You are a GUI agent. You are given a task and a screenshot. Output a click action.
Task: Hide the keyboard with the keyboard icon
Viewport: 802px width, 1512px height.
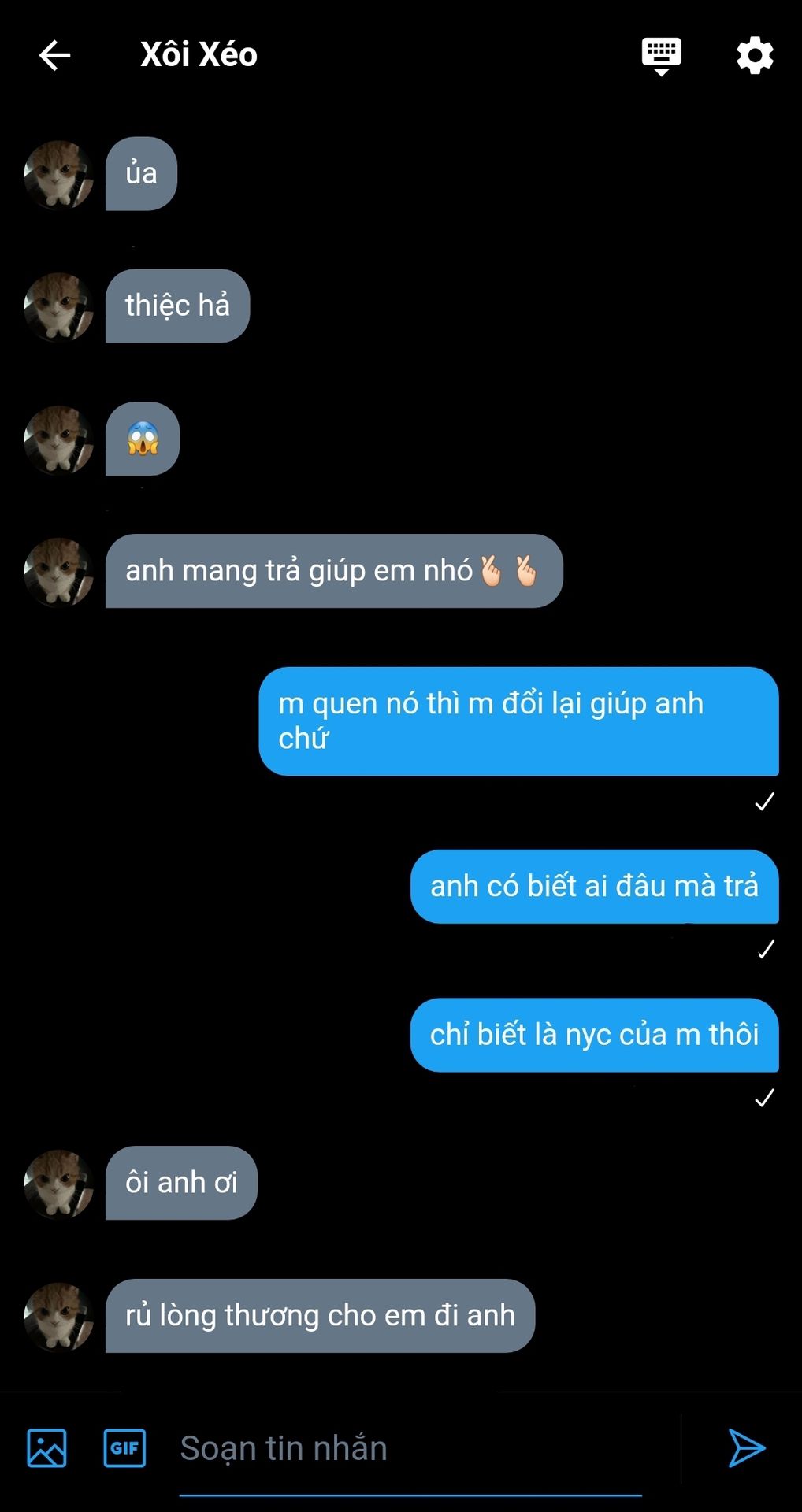[x=661, y=56]
